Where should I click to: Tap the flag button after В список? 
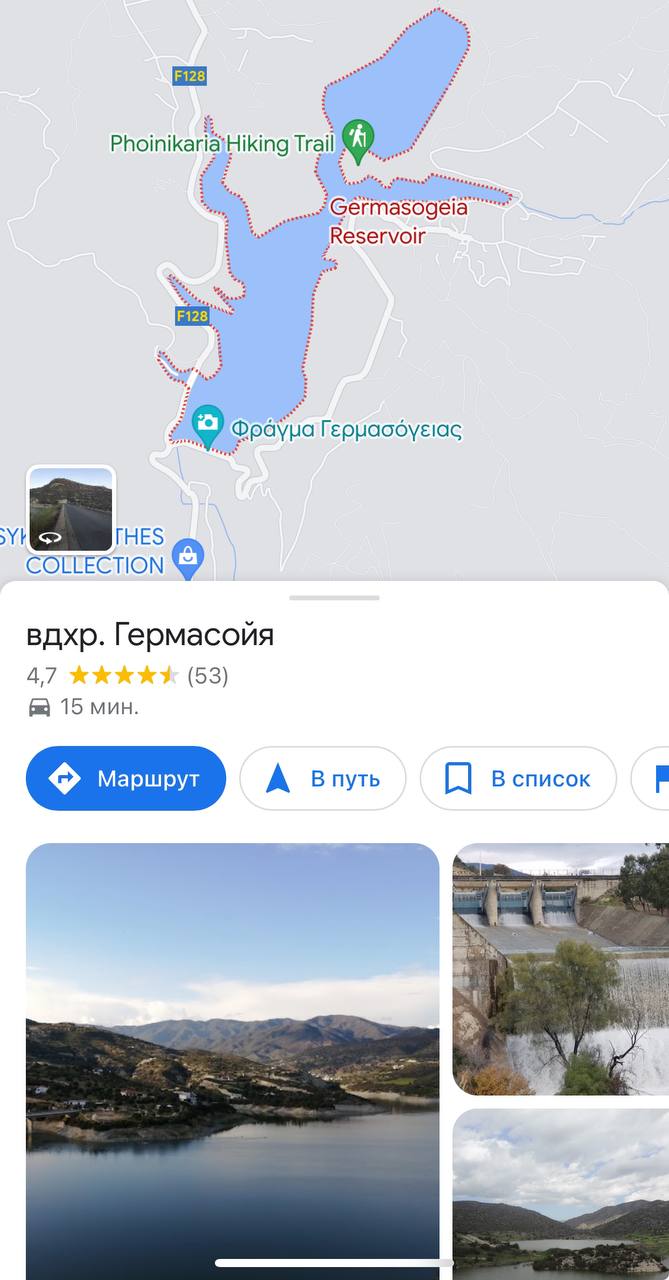[651, 778]
